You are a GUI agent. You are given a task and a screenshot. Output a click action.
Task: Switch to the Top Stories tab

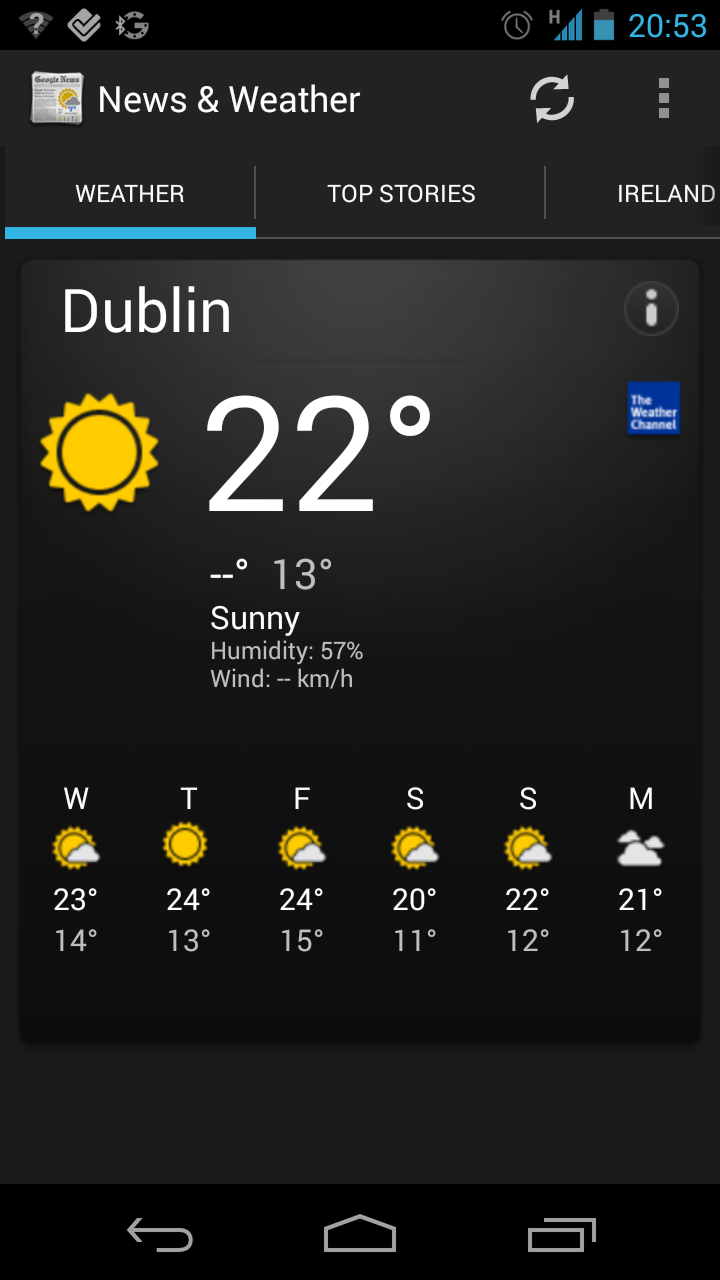(401, 193)
